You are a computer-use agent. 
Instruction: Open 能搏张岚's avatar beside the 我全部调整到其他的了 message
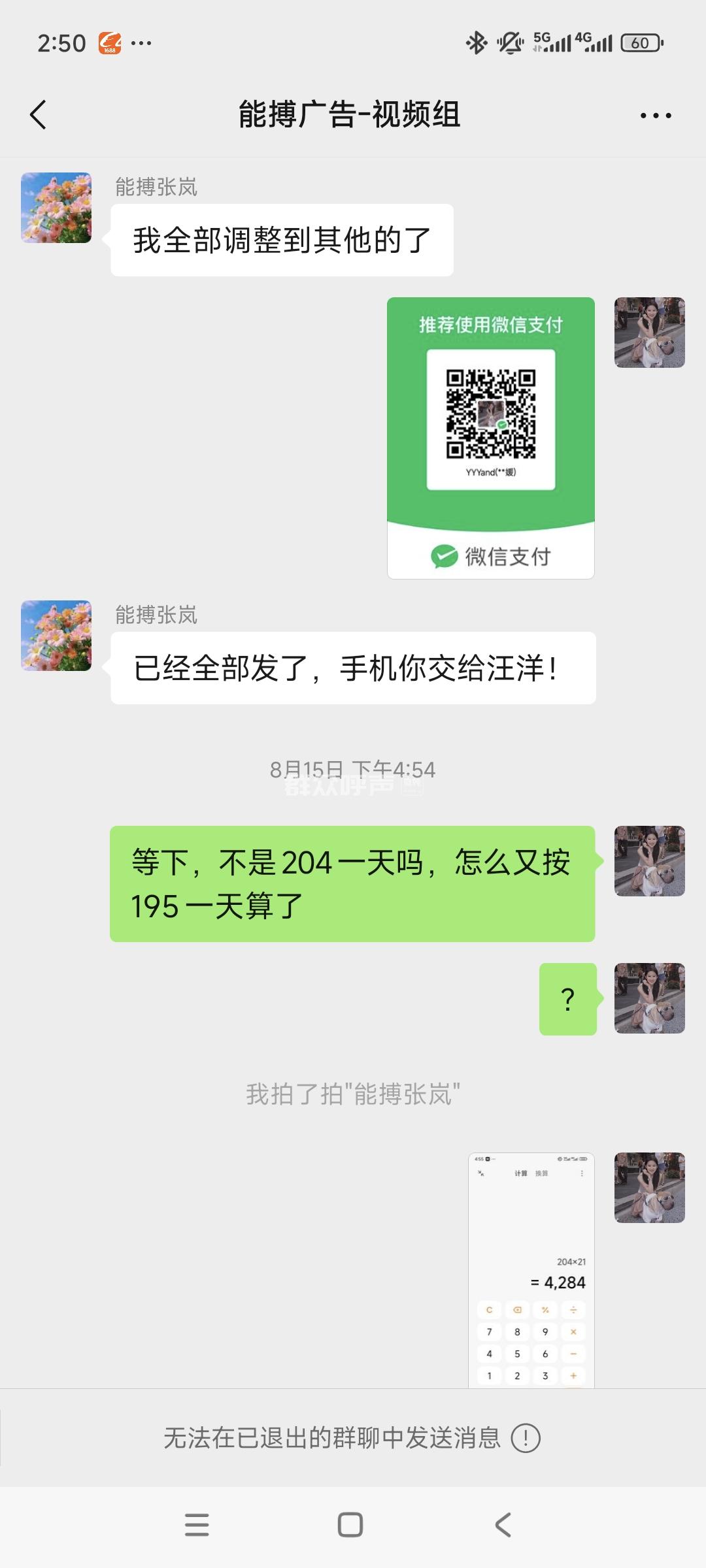click(x=56, y=208)
